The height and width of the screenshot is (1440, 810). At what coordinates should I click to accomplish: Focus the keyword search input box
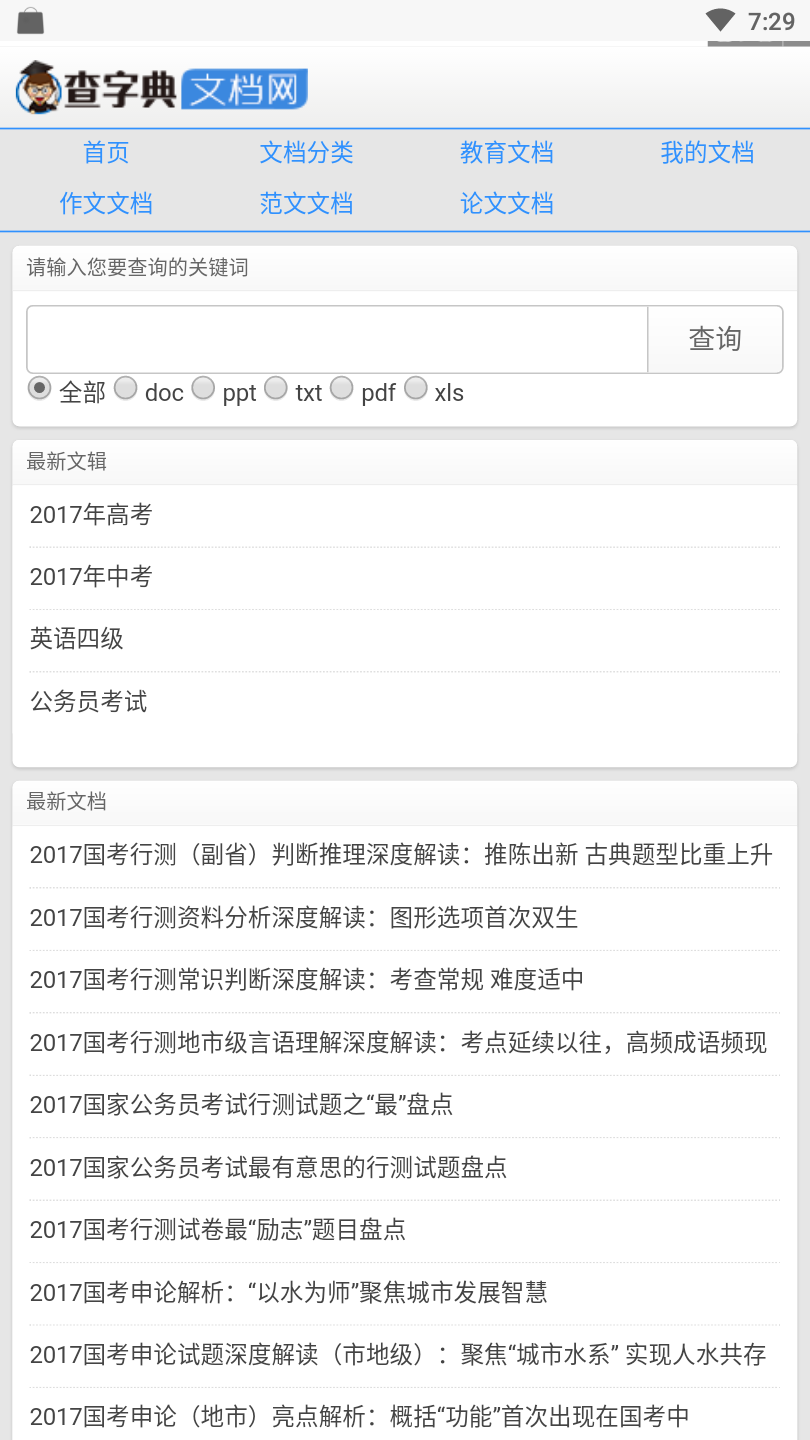point(338,339)
